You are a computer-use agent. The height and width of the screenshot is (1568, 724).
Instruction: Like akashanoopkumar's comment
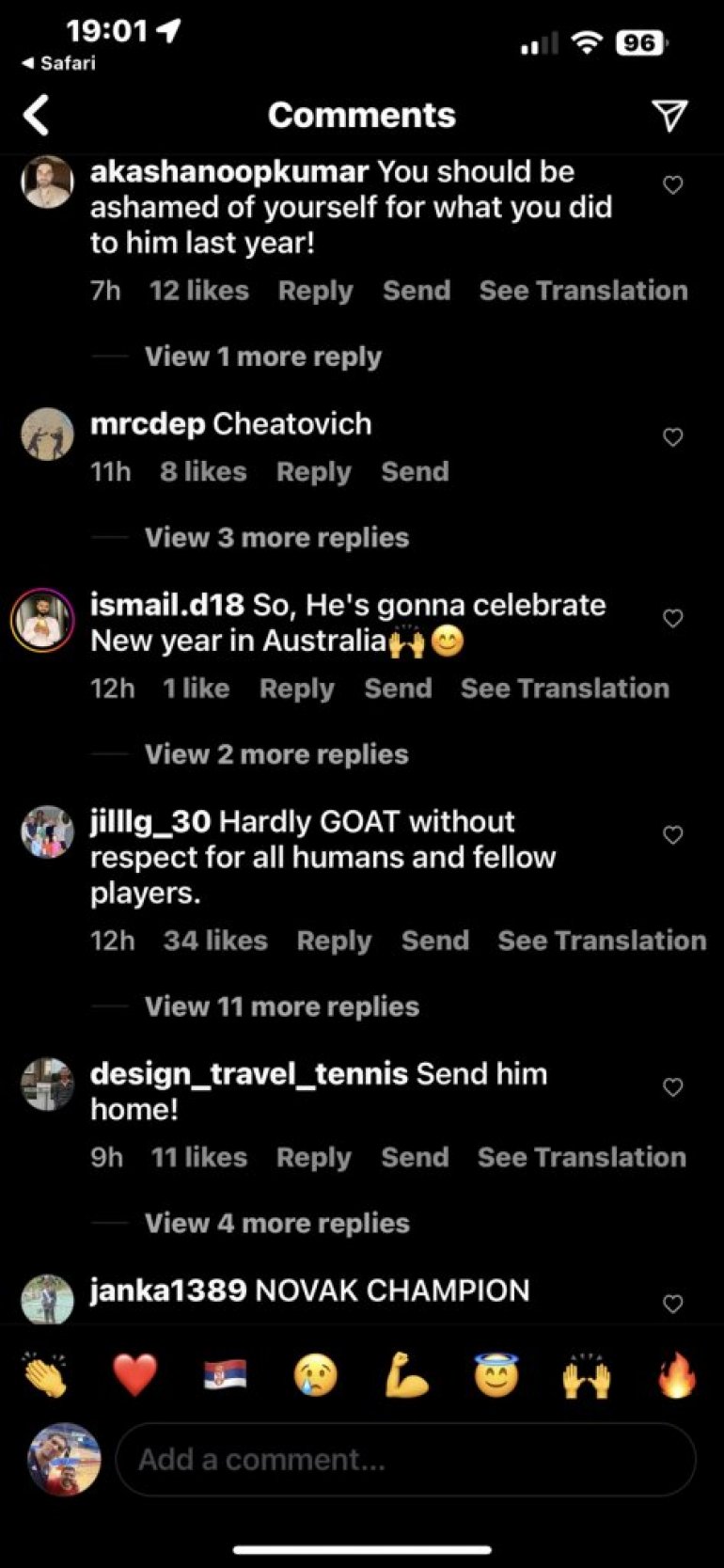point(672,185)
